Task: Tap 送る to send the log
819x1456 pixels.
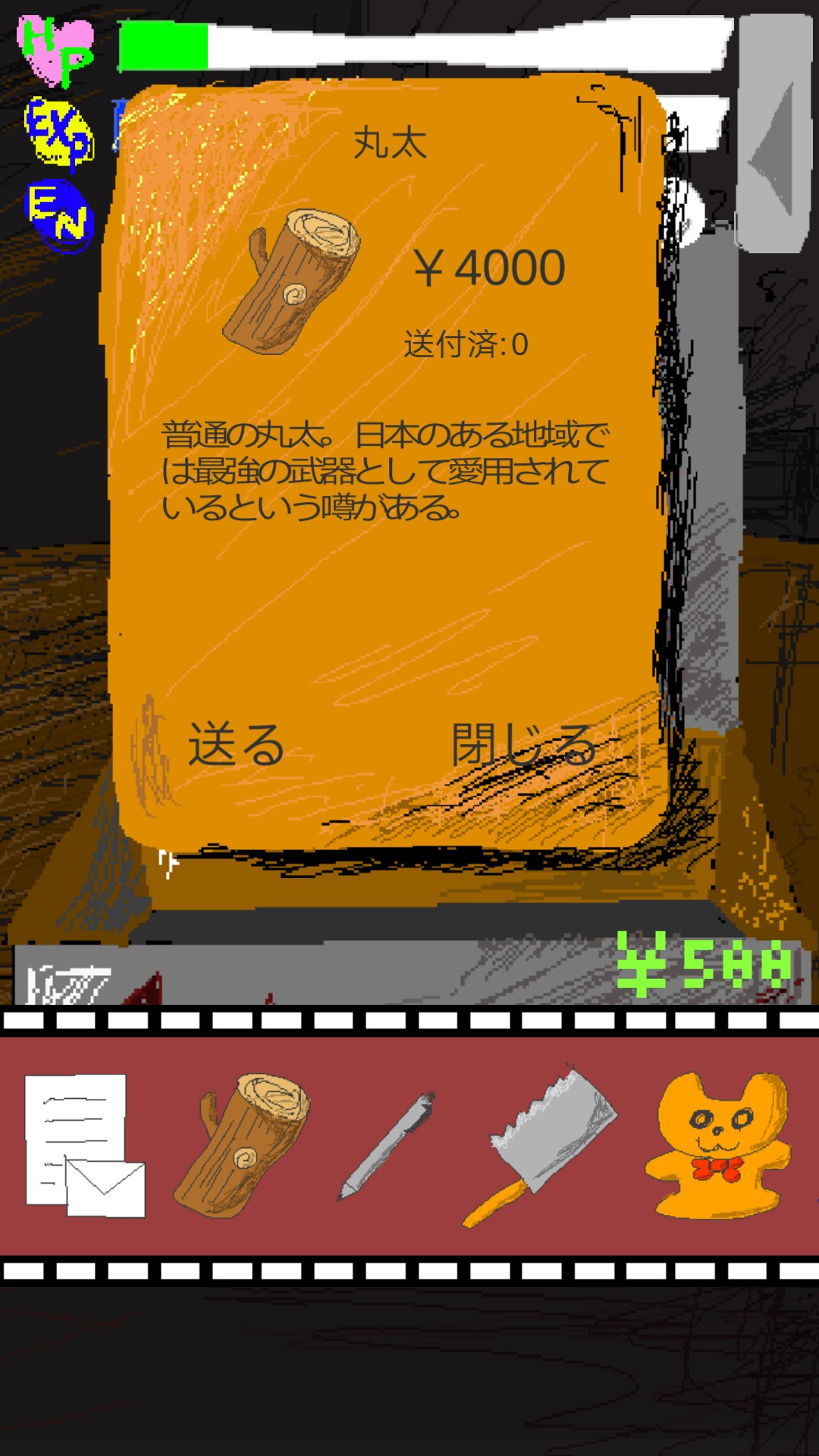Action: (236, 745)
